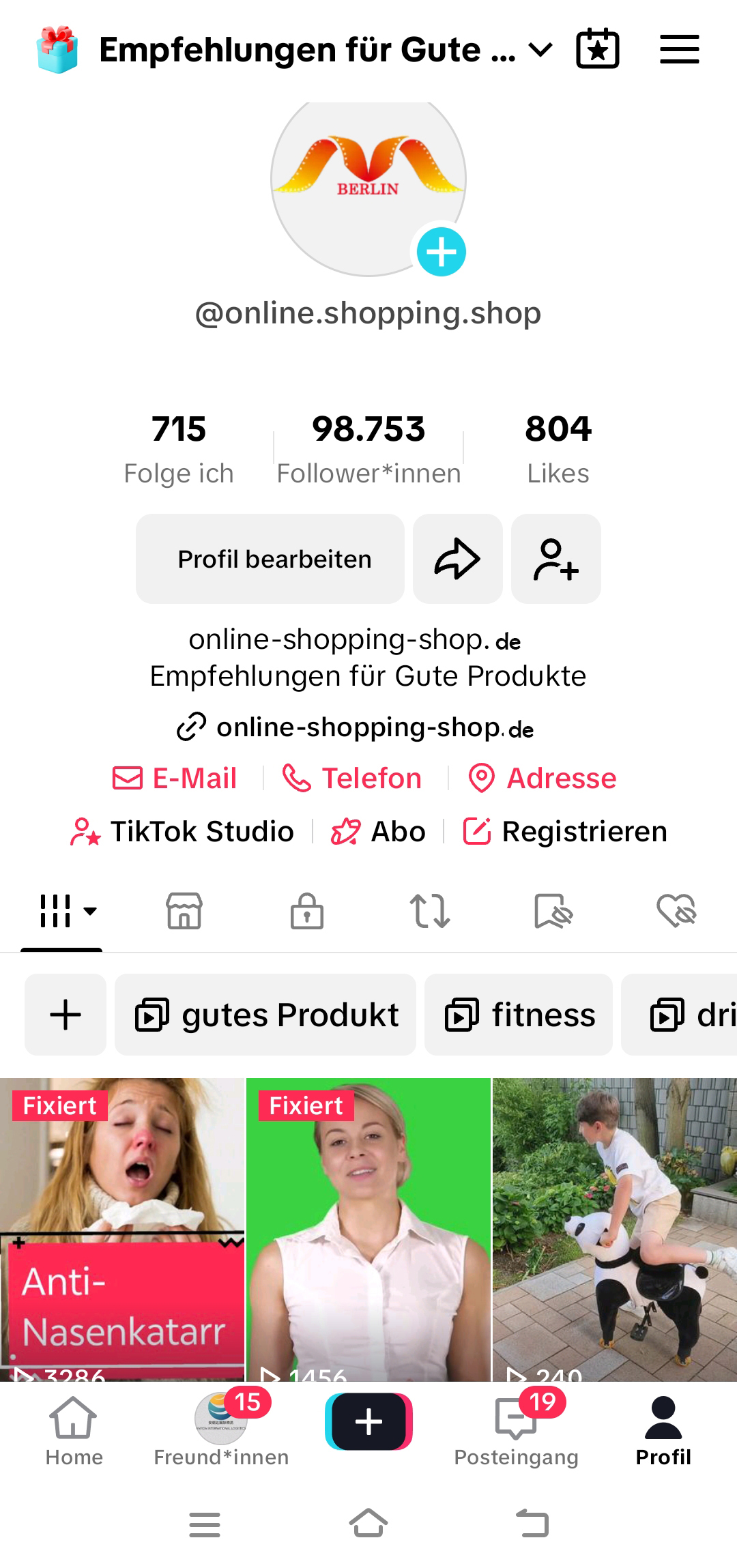Create a new playlist with plus button
Image resolution: width=737 pixels, height=1568 pixels.
point(66,1015)
